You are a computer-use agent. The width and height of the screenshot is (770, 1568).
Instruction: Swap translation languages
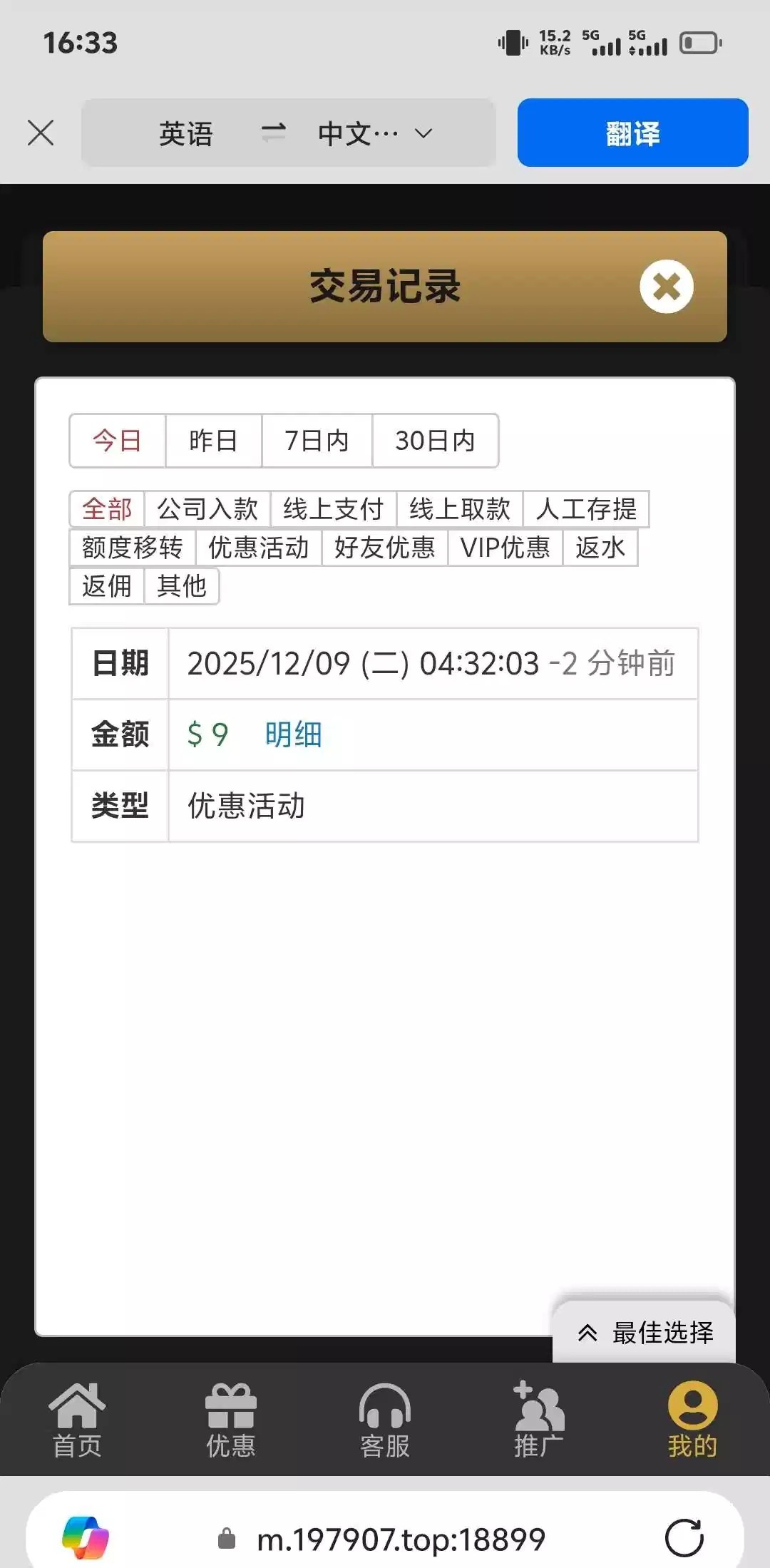click(x=273, y=133)
